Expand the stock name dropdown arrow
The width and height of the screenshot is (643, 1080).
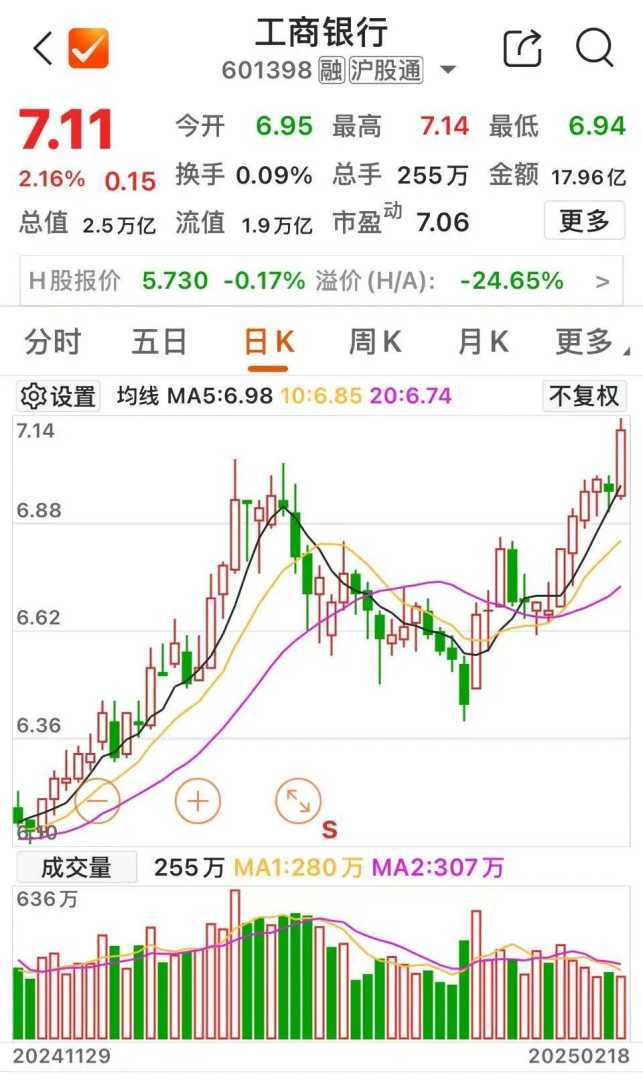click(x=448, y=71)
